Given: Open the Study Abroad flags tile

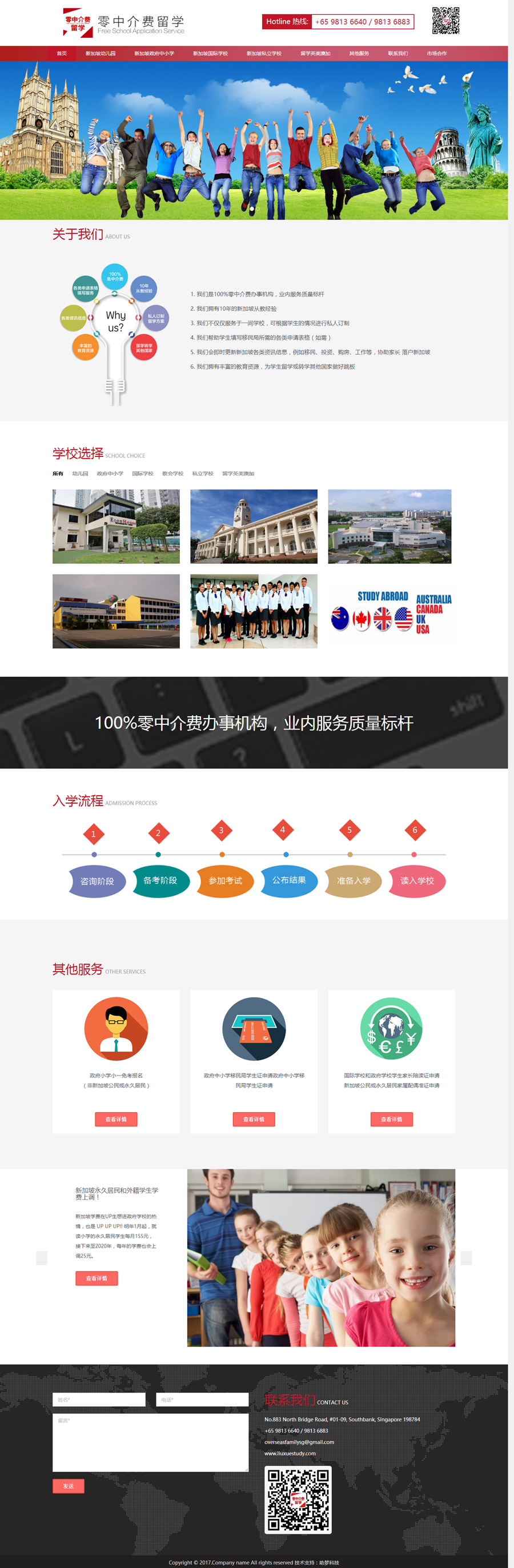Looking at the screenshot, I should click(x=391, y=611).
